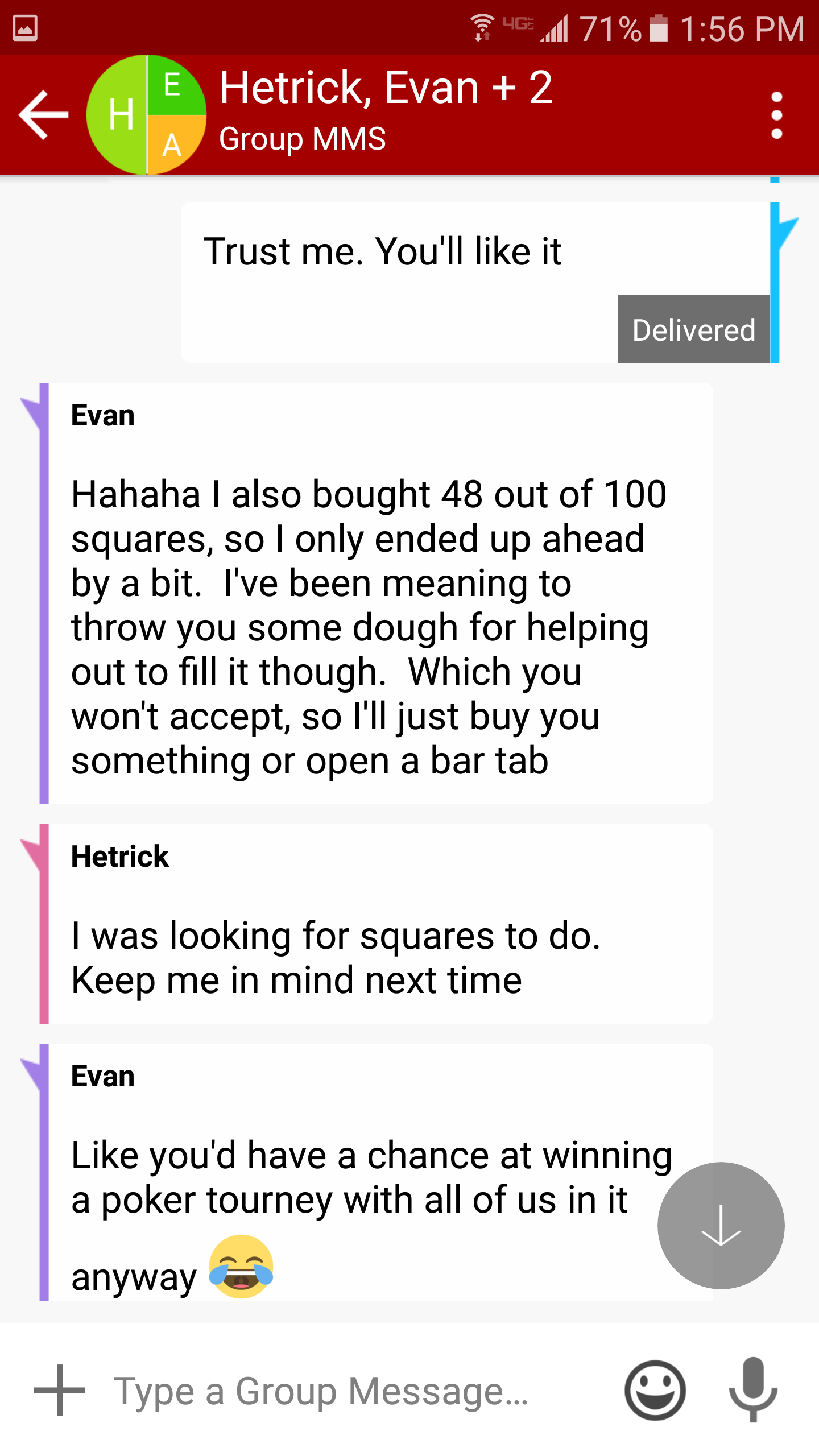819x1456 pixels.
Task: Tap the plus icon to attach a file
Action: (x=59, y=1390)
